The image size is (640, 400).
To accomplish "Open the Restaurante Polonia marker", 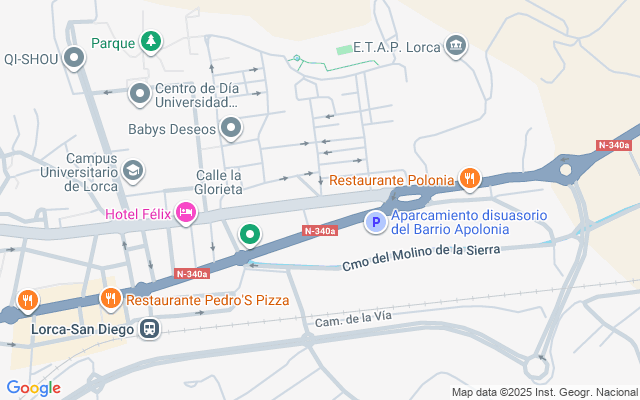I will 470,180.
